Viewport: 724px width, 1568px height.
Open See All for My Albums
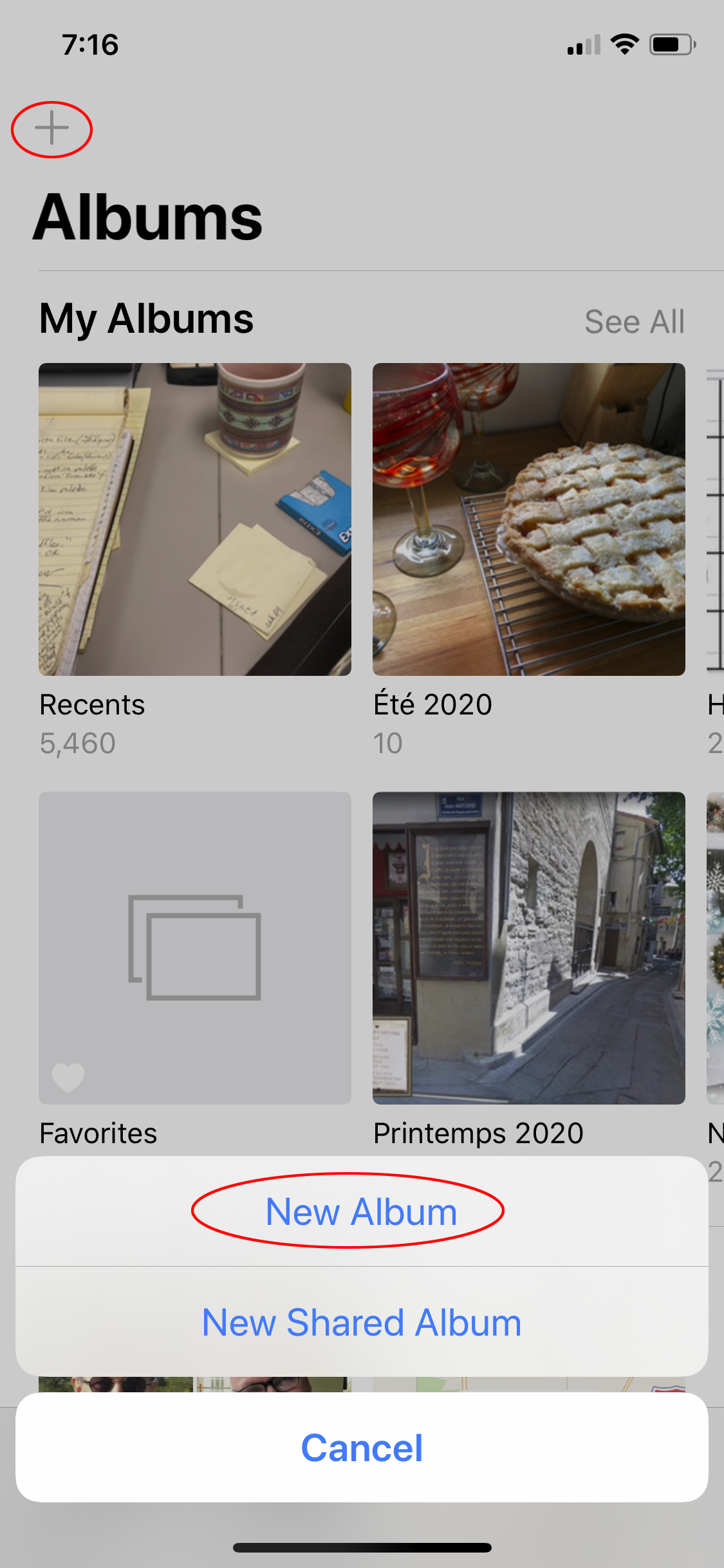(634, 322)
